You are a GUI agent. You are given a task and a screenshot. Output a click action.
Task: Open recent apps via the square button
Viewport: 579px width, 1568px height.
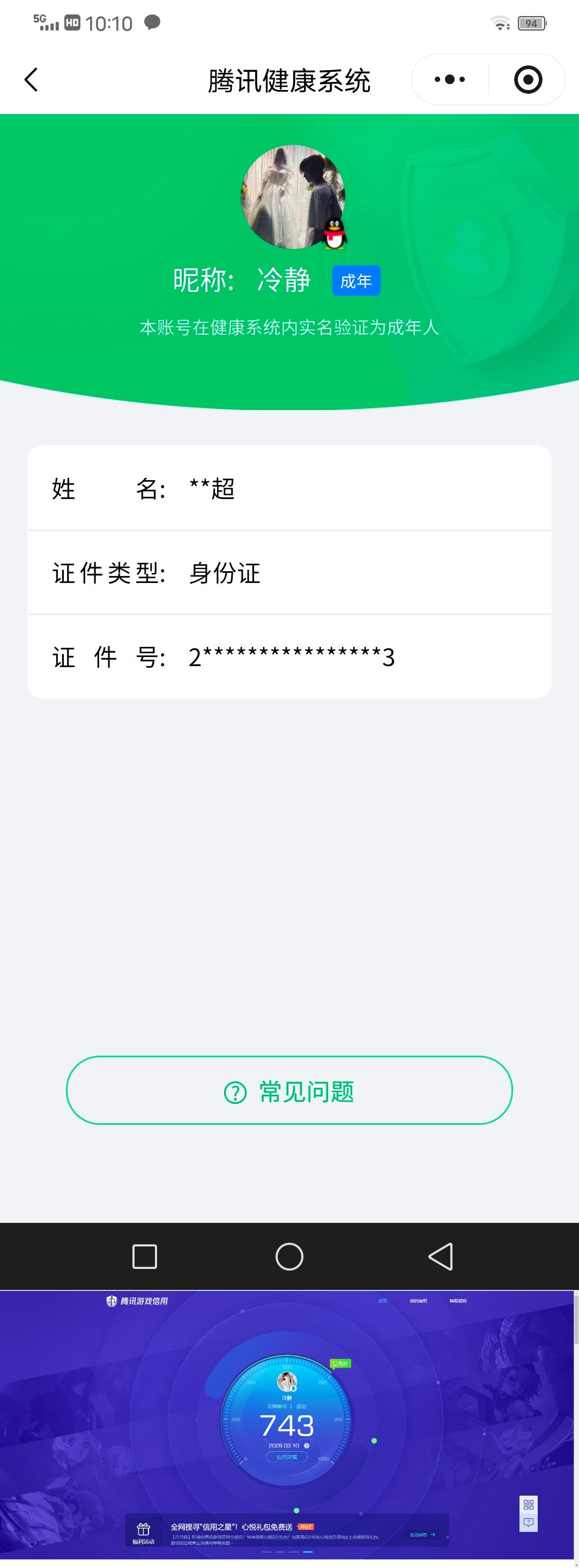point(145,1256)
